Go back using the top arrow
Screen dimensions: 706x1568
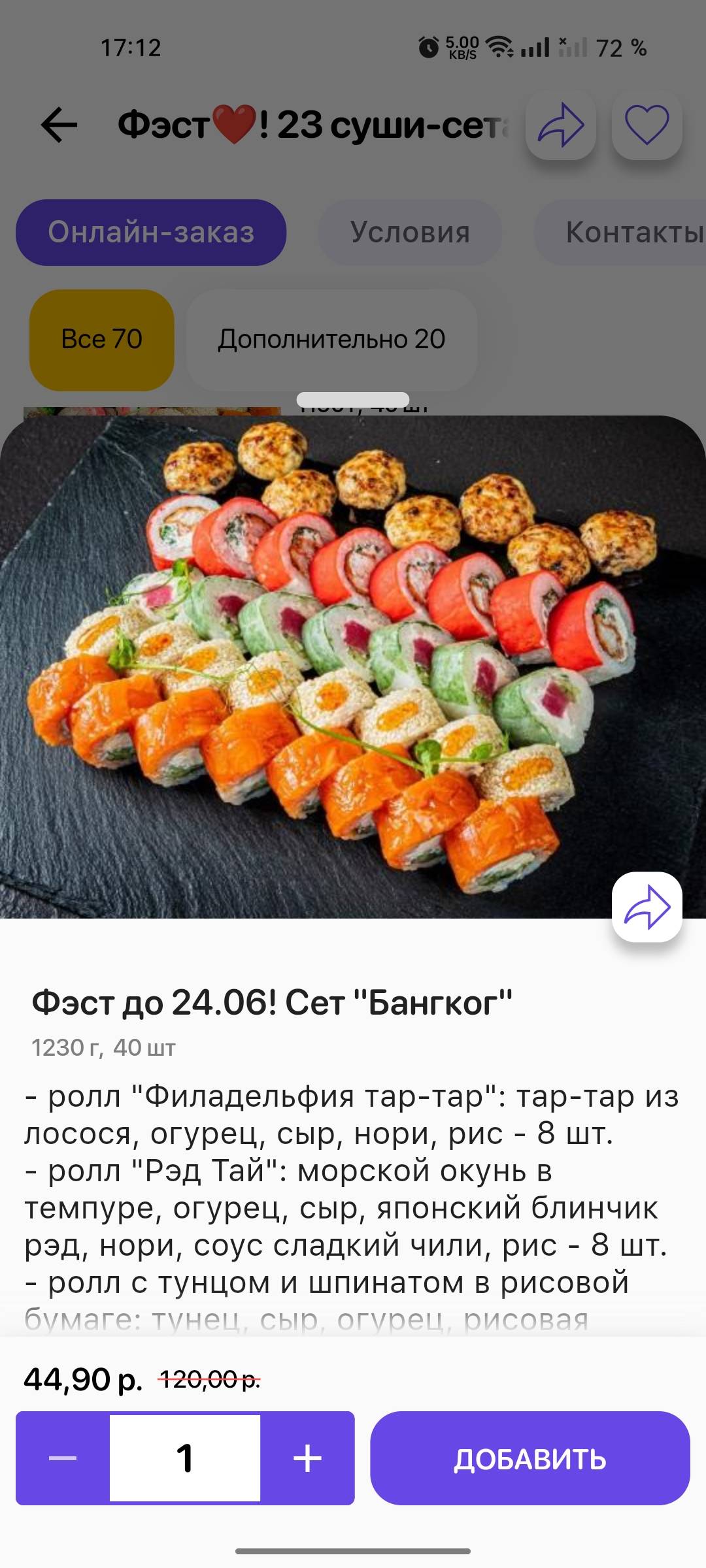click(x=59, y=125)
